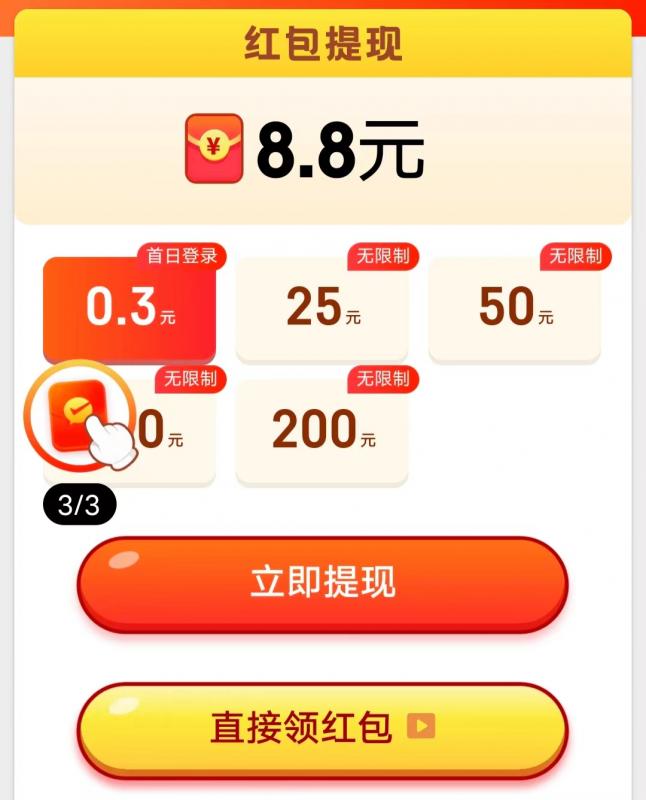Open the floating red envelope icon
Image resolution: width=646 pixels, height=800 pixels.
coord(78,416)
